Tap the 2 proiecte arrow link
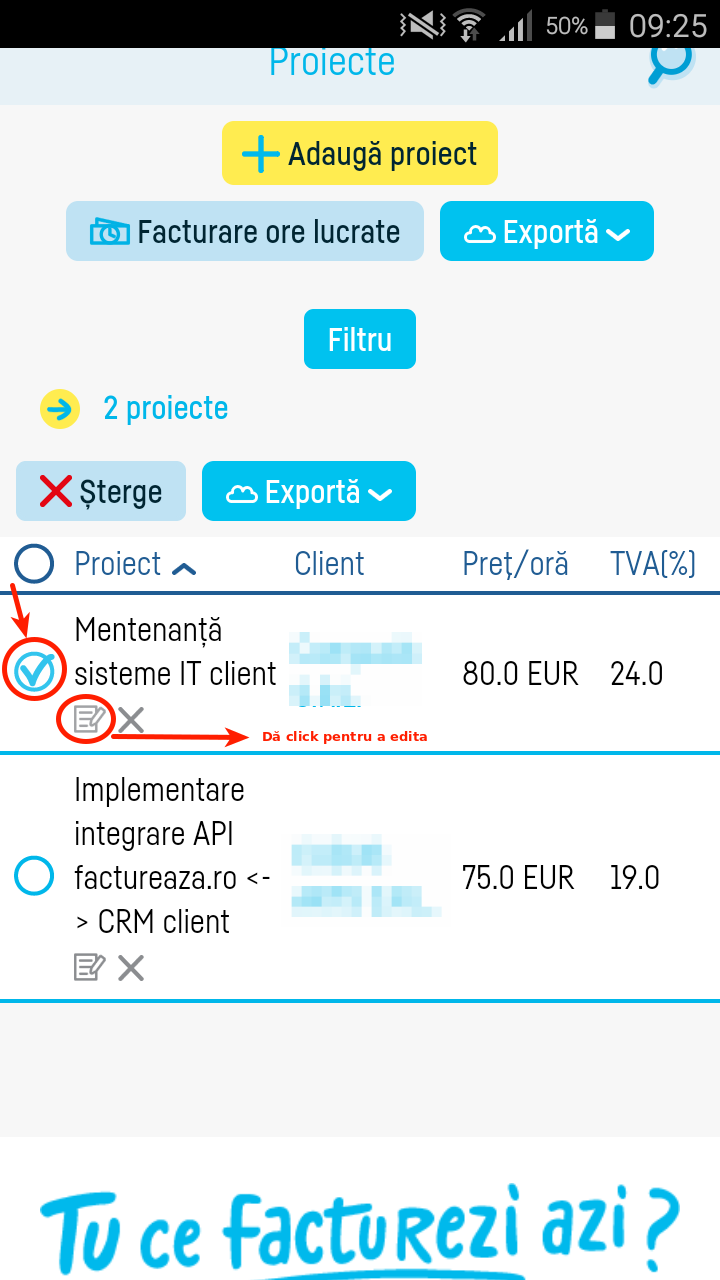The image size is (720, 1280). 60,409
